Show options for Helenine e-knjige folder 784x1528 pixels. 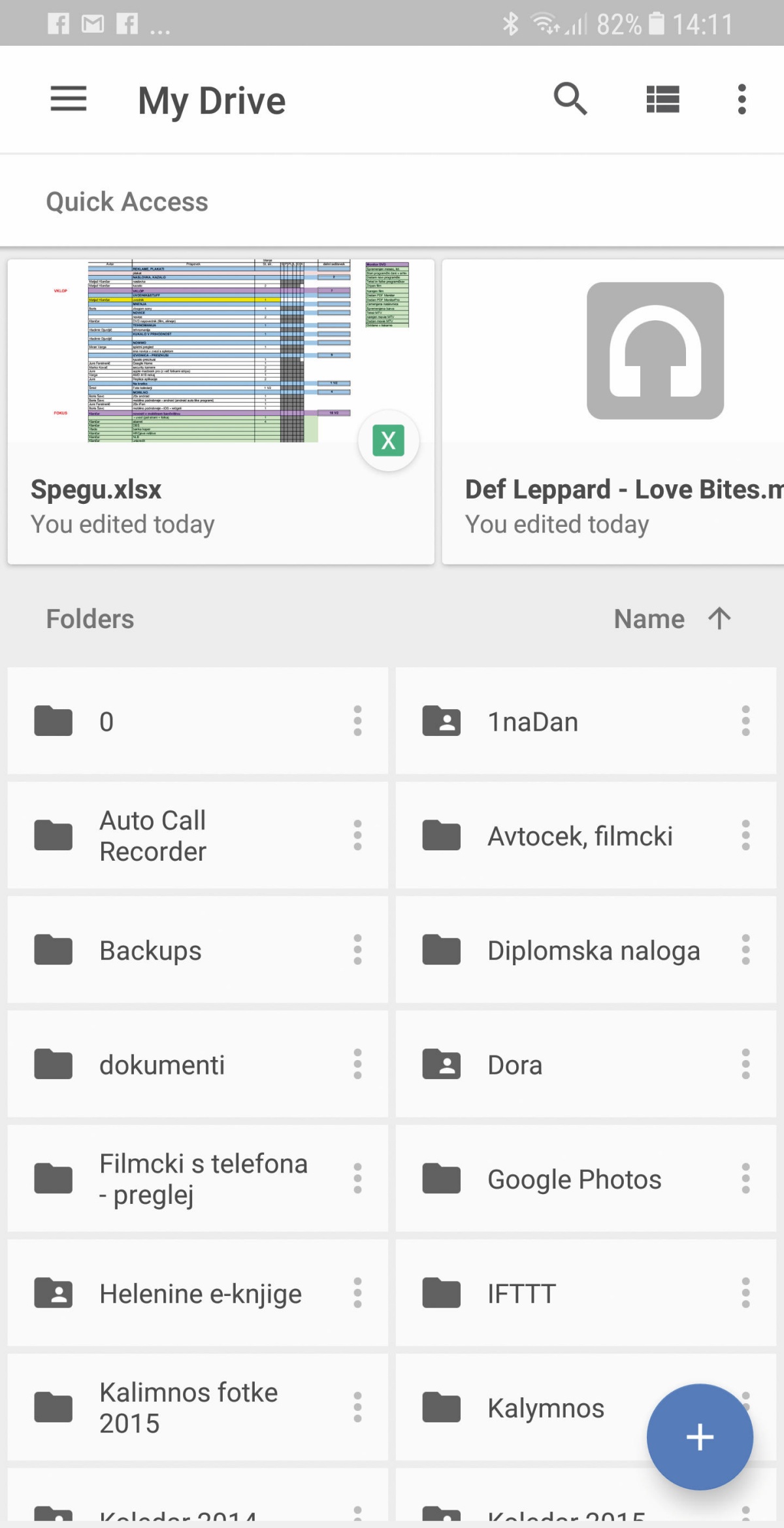pyautogui.click(x=357, y=1293)
